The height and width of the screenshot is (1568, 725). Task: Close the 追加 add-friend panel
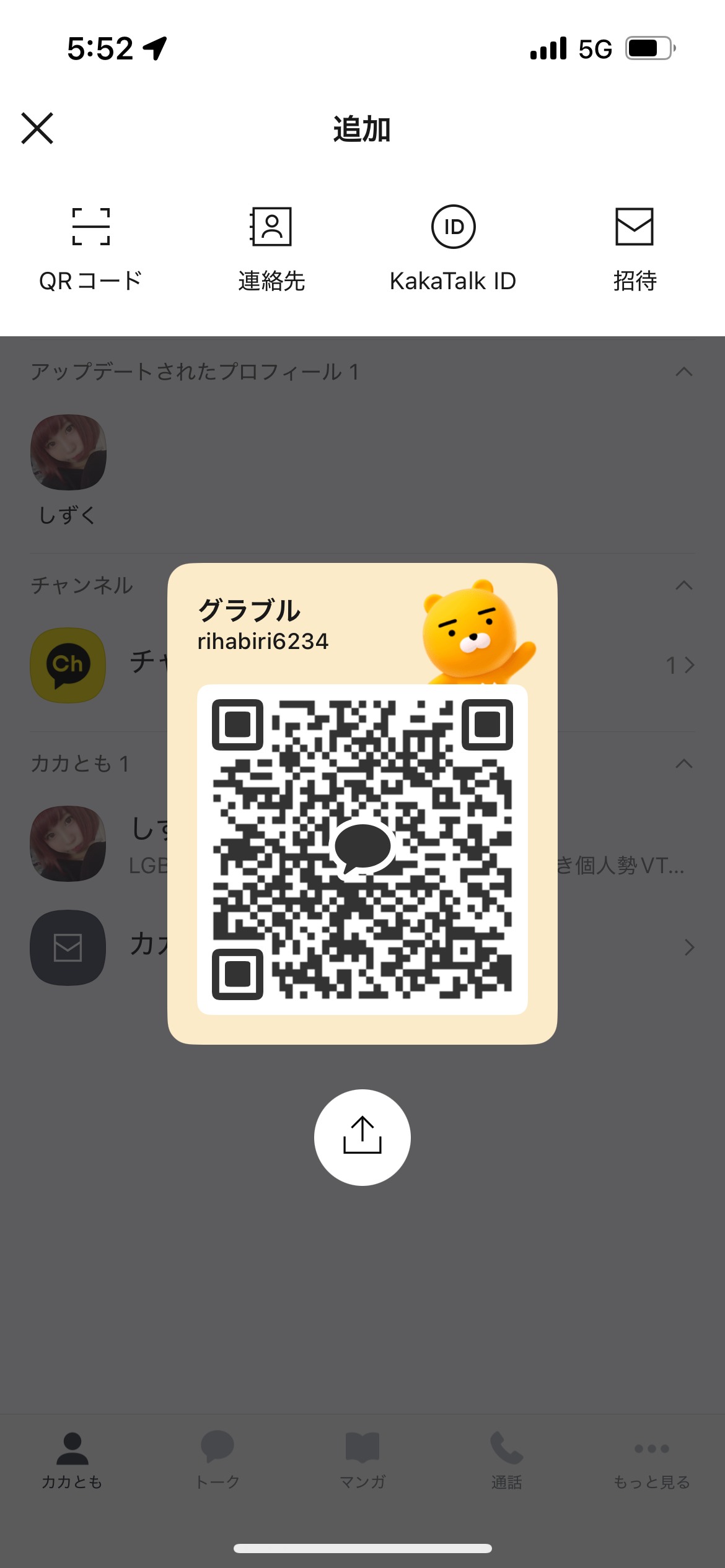tap(37, 128)
